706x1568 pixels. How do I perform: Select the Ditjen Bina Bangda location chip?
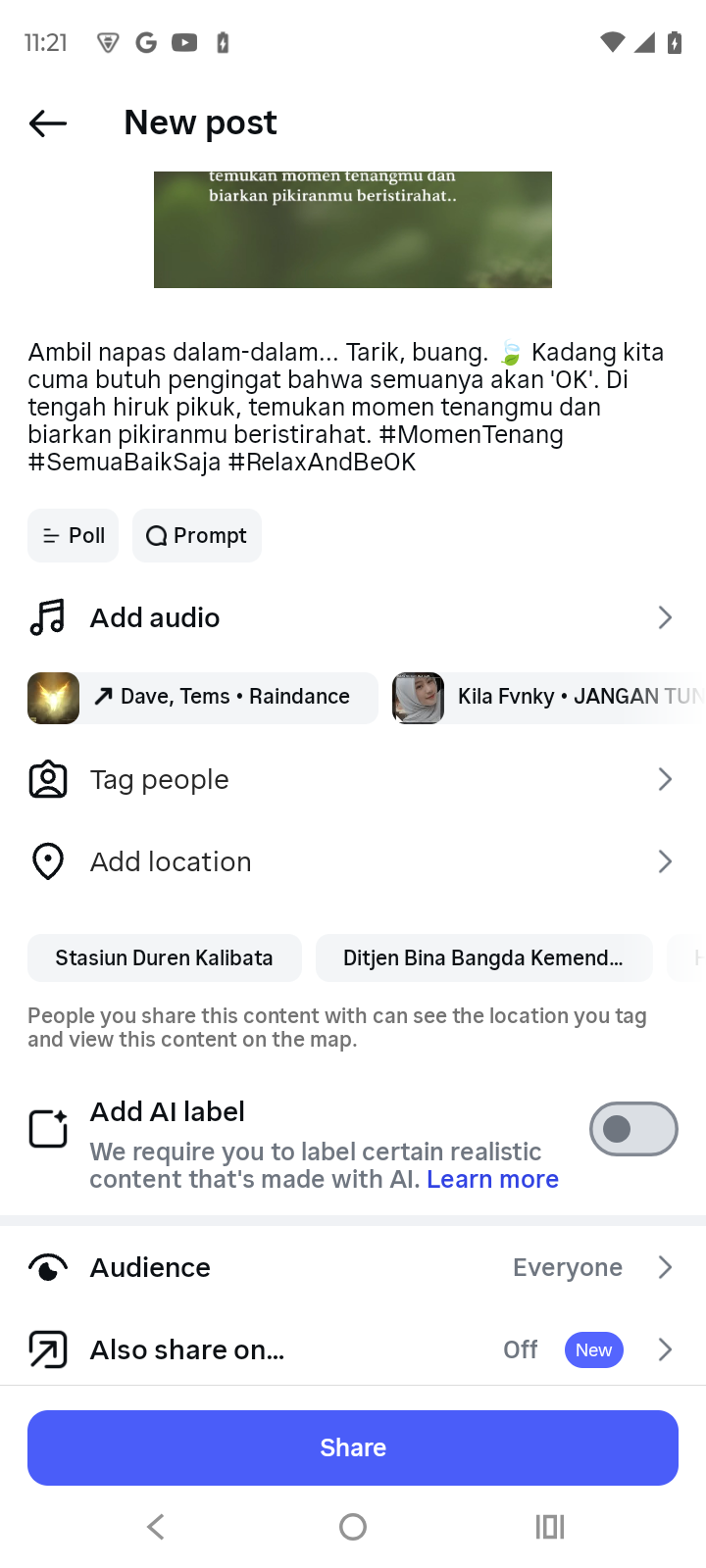click(x=483, y=957)
